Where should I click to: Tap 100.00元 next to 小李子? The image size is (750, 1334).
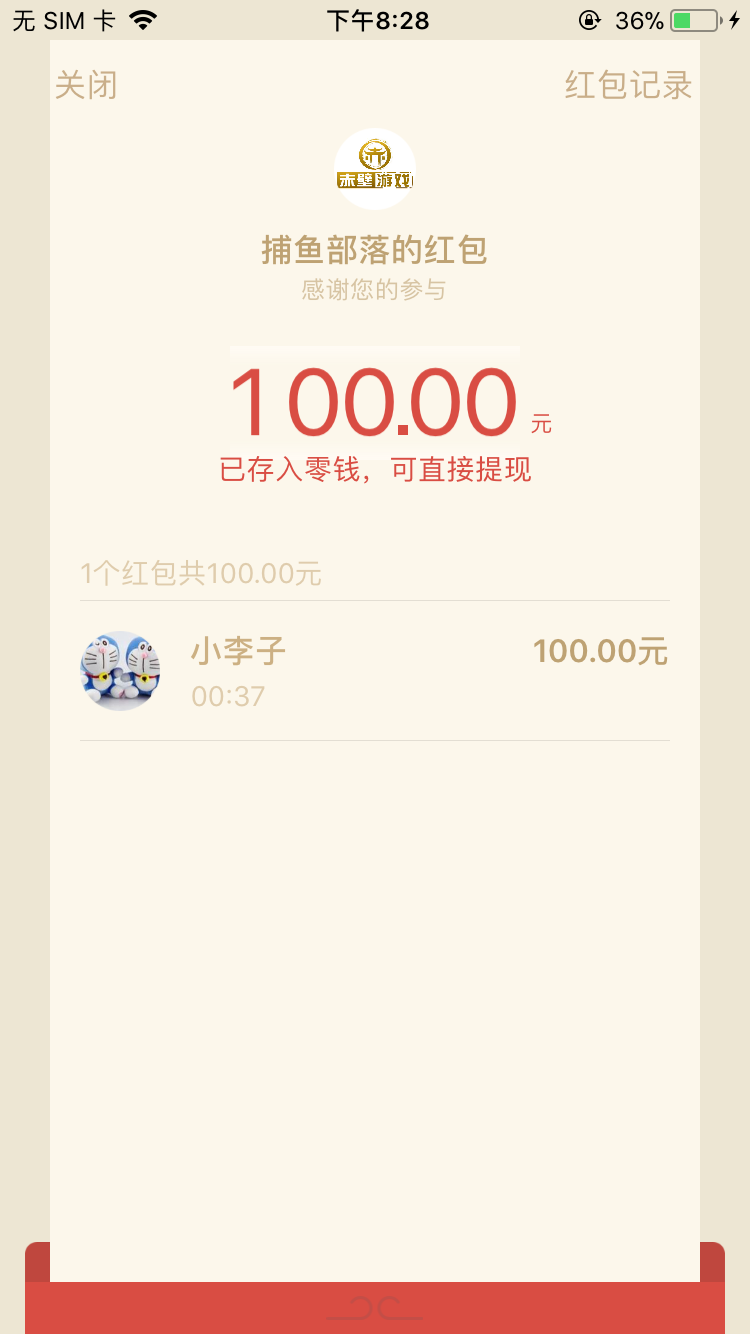point(600,651)
